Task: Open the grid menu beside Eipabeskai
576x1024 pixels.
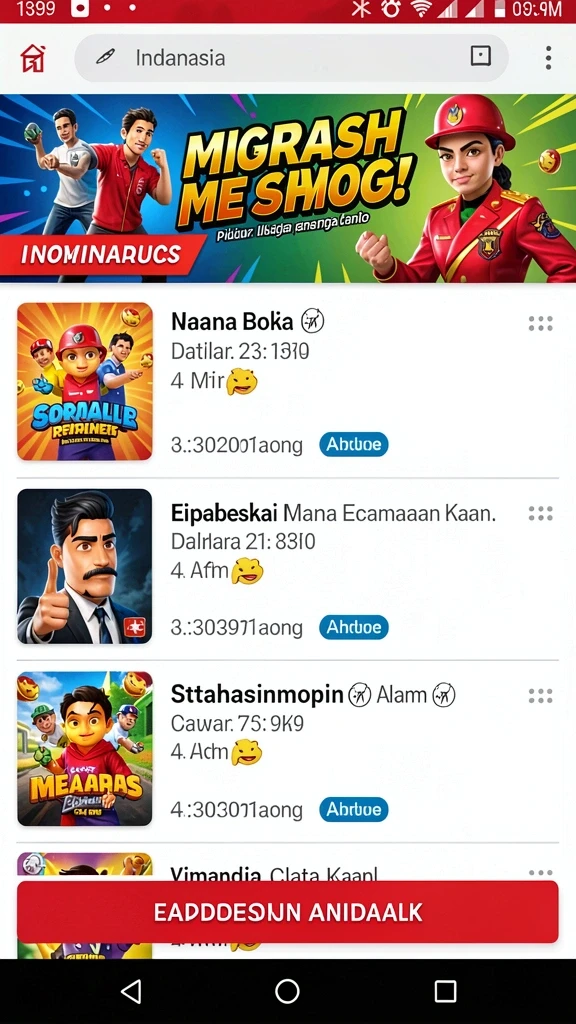Action: point(541,513)
